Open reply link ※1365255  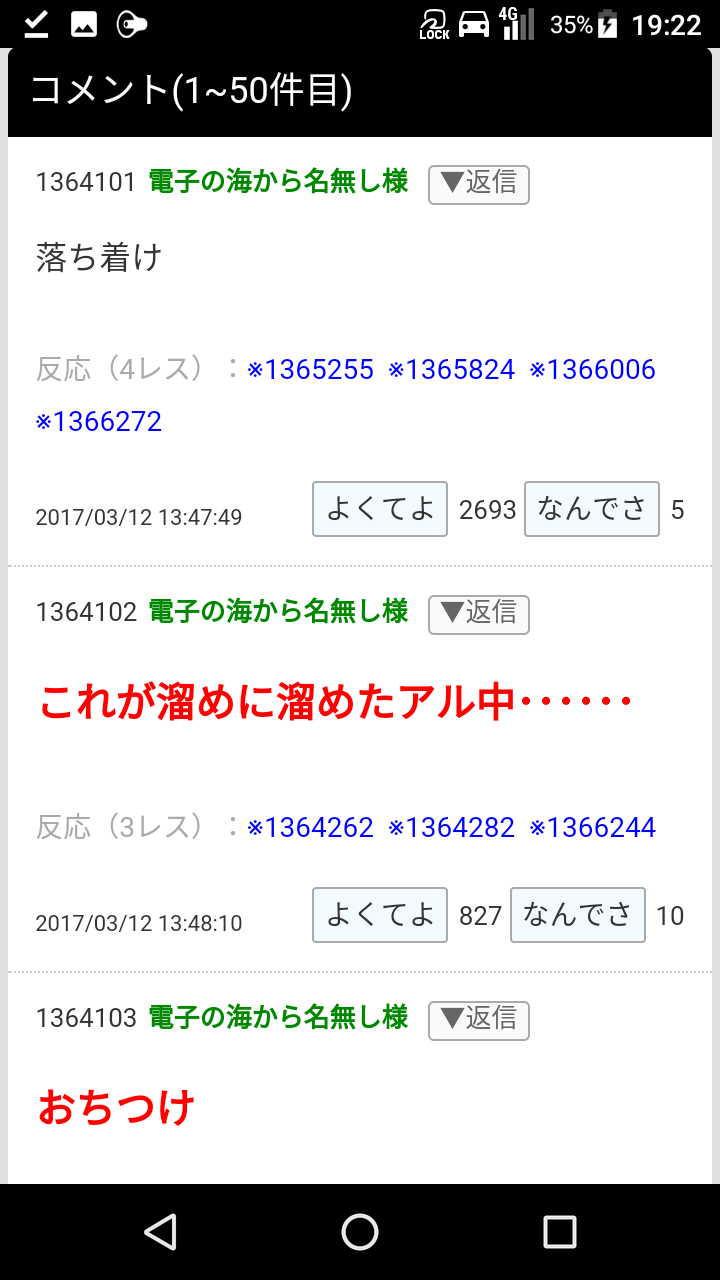click(x=310, y=370)
